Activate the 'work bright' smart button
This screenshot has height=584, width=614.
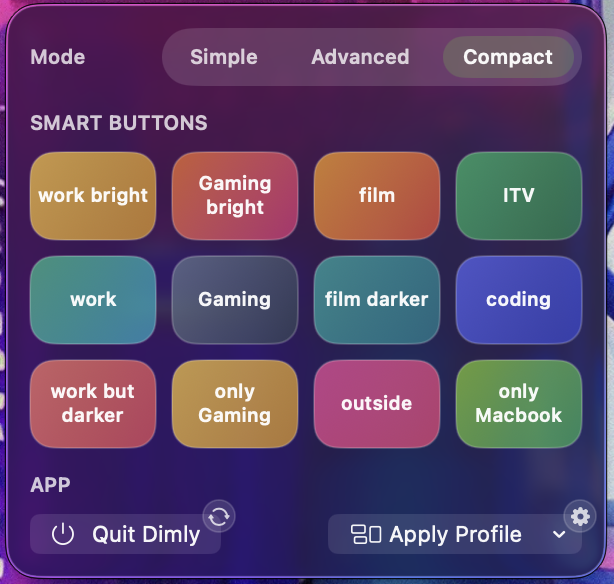[93, 196]
